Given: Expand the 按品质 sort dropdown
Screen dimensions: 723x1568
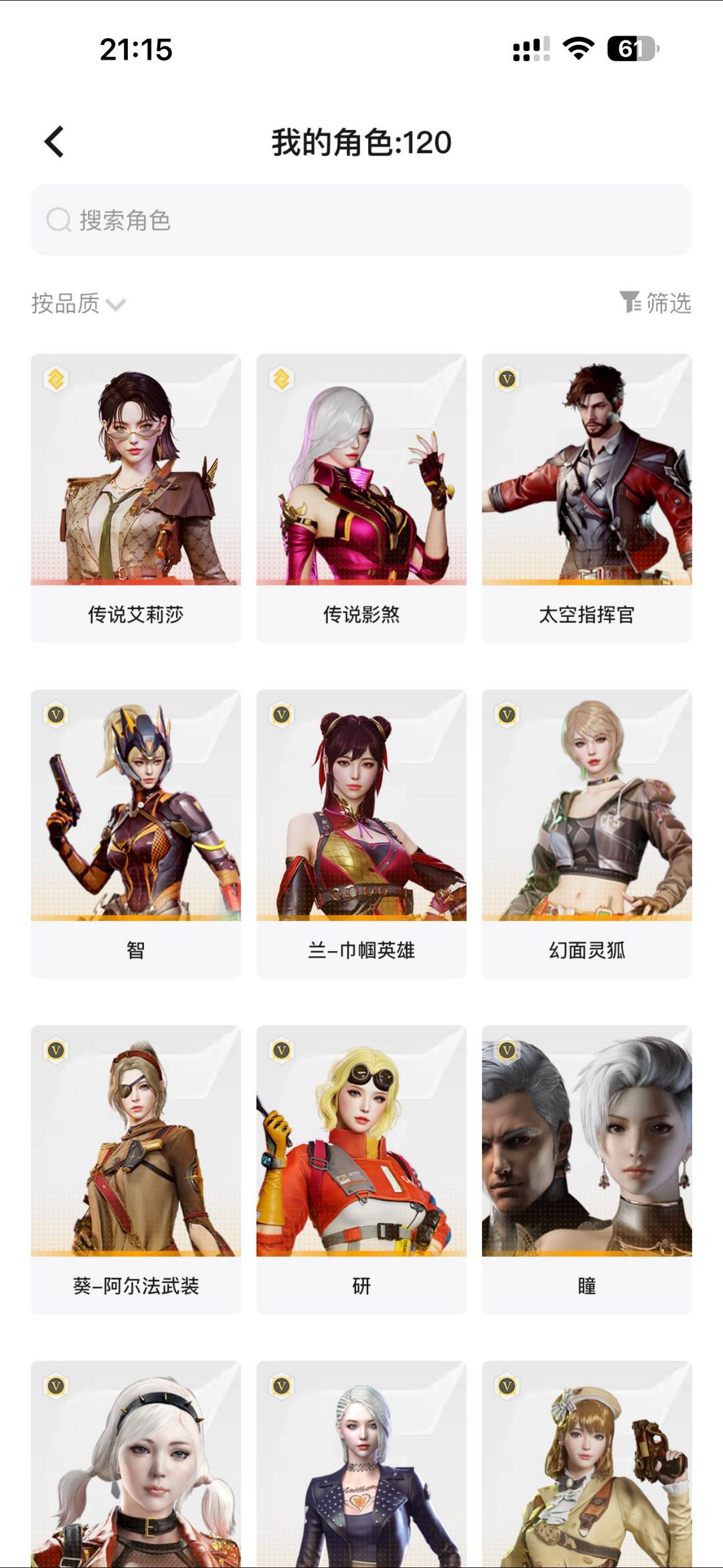Looking at the screenshot, I should (78, 303).
